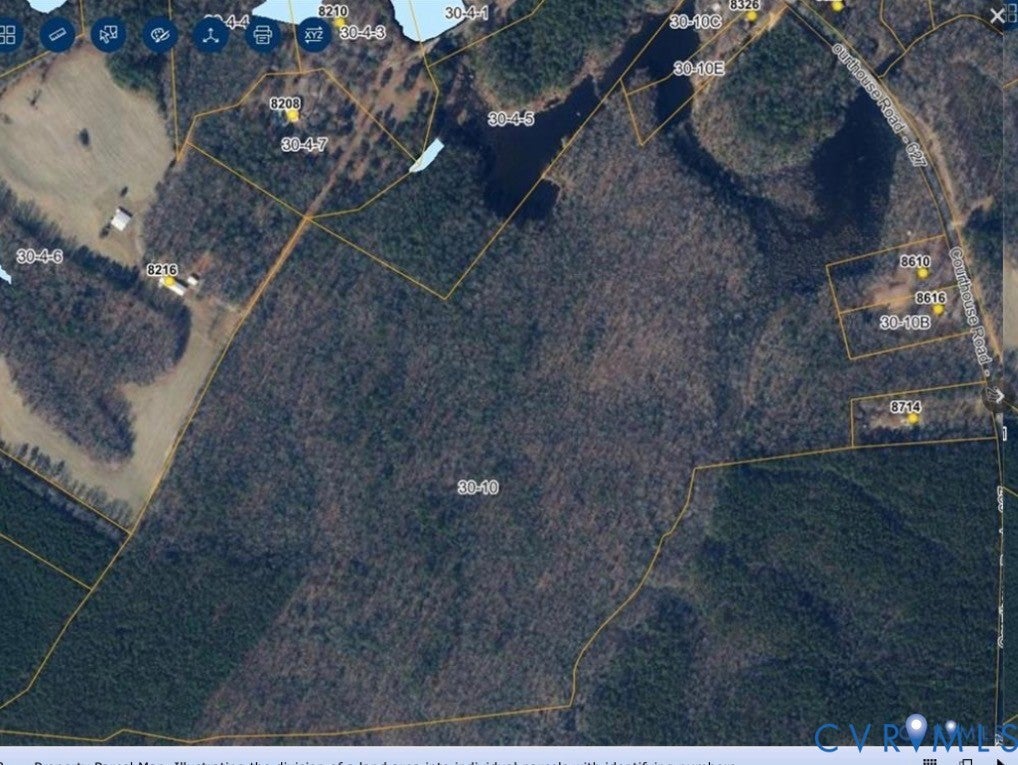1018x765 pixels.
Task: Activate the ruler measure tool
Action: click(x=57, y=34)
